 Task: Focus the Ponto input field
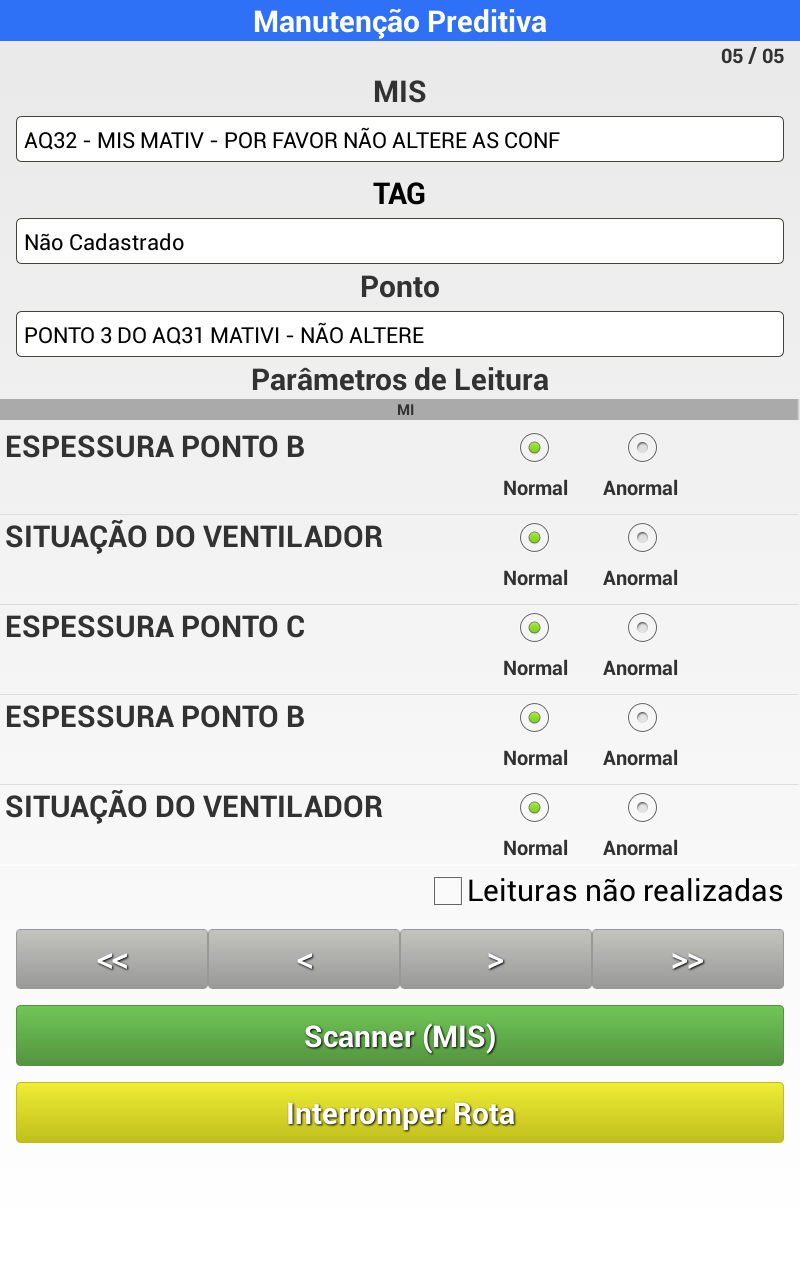pyautogui.click(x=400, y=334)
